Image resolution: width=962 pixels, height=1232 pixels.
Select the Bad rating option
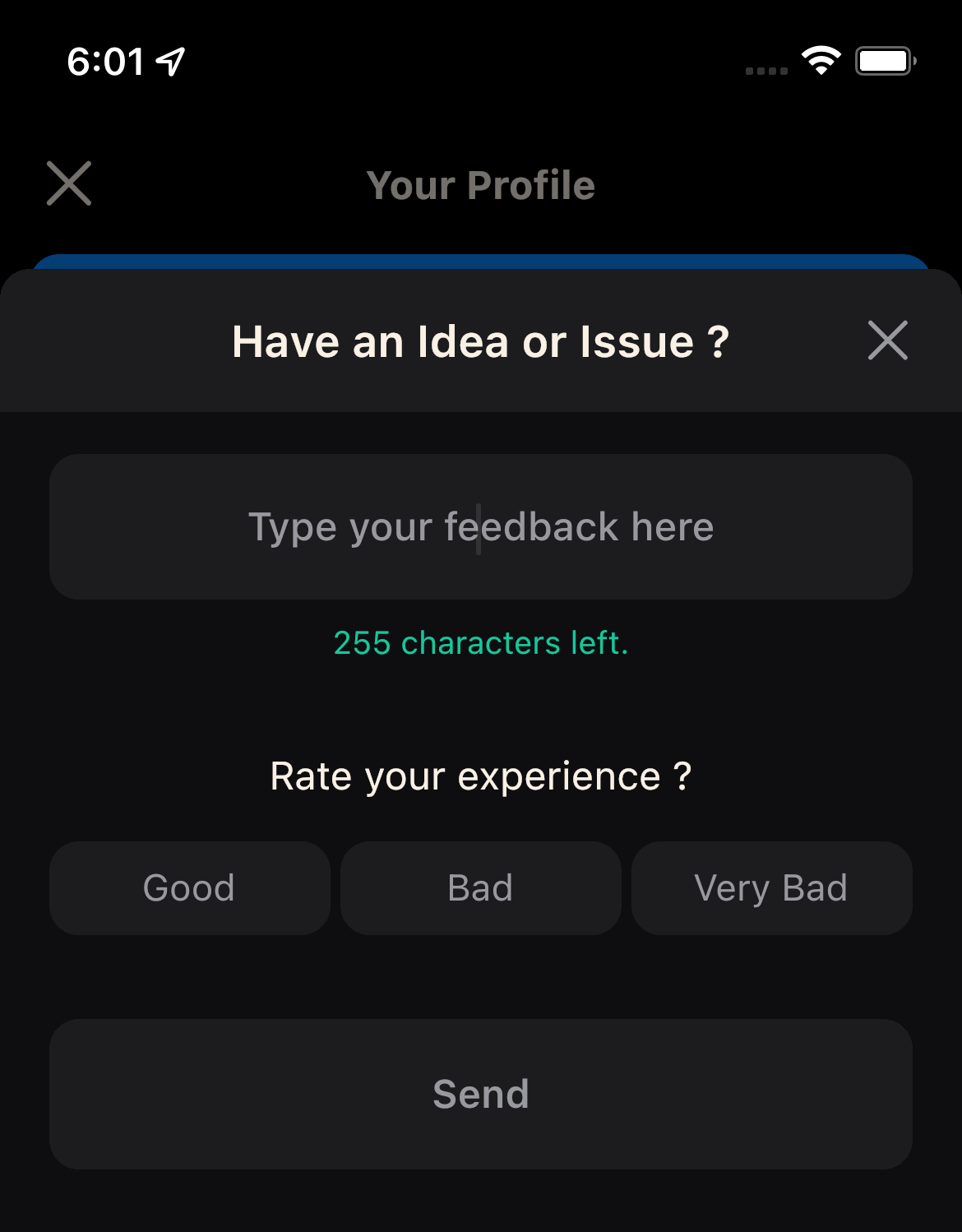tap(481, 888)
